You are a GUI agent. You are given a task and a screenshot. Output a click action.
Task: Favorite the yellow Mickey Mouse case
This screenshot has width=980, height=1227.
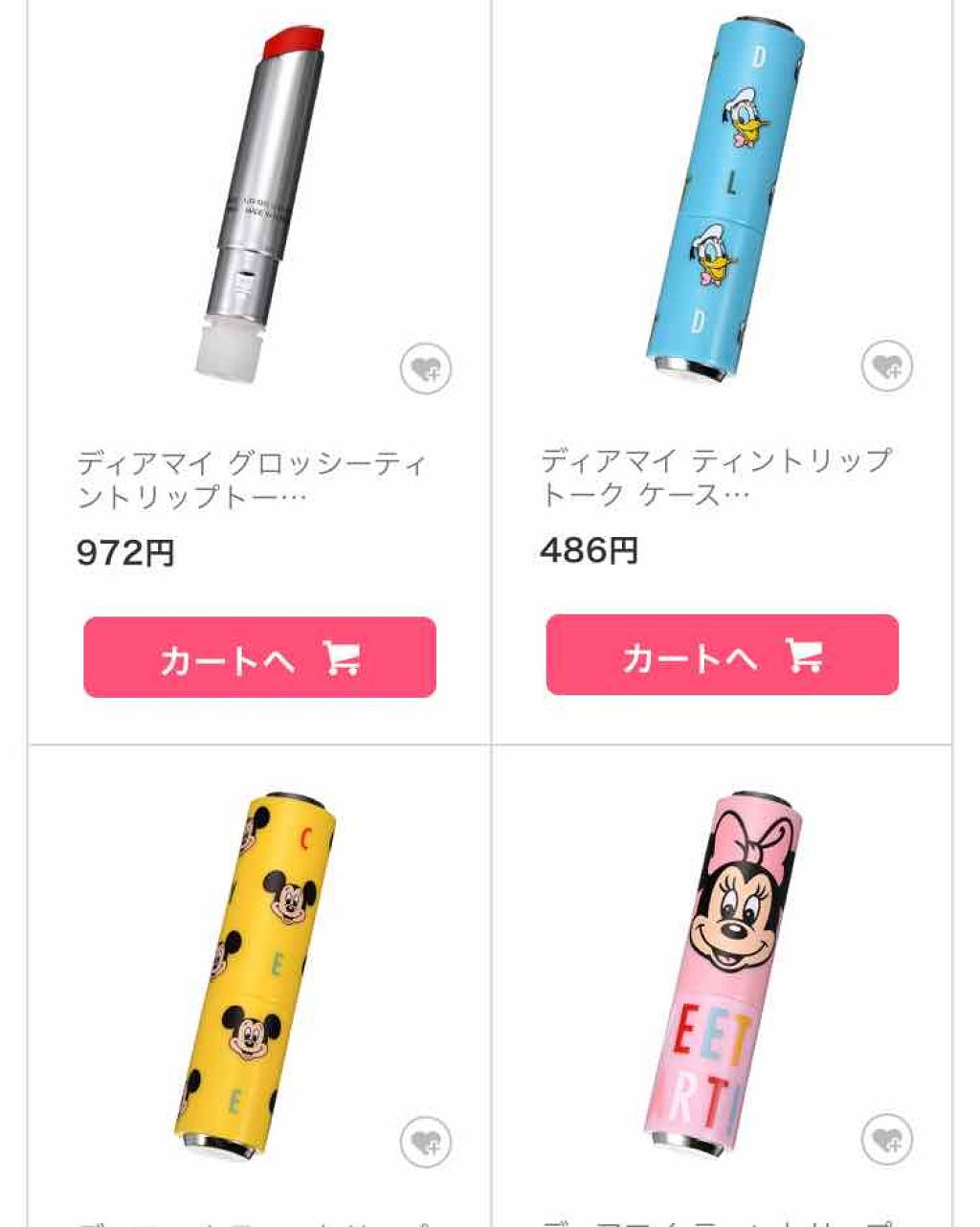pos(425,1142)
